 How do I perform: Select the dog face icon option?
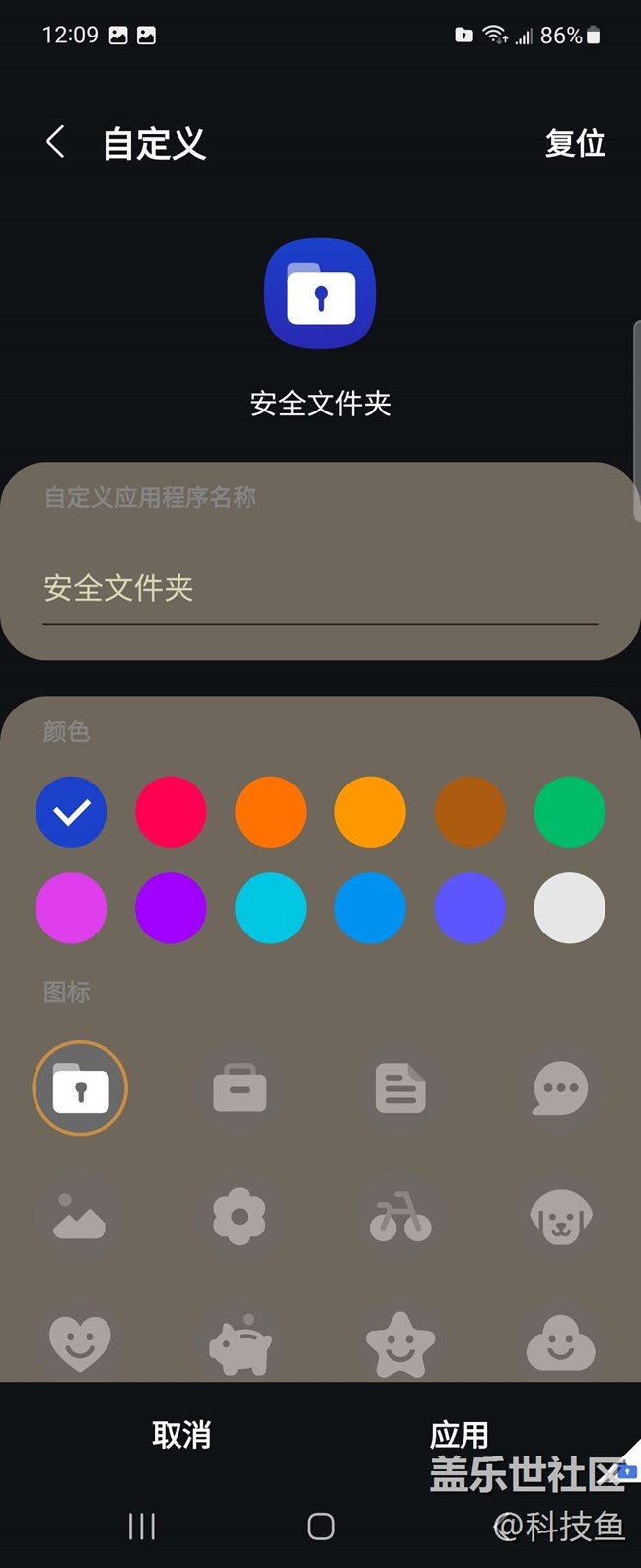(x=560, y=1217)
